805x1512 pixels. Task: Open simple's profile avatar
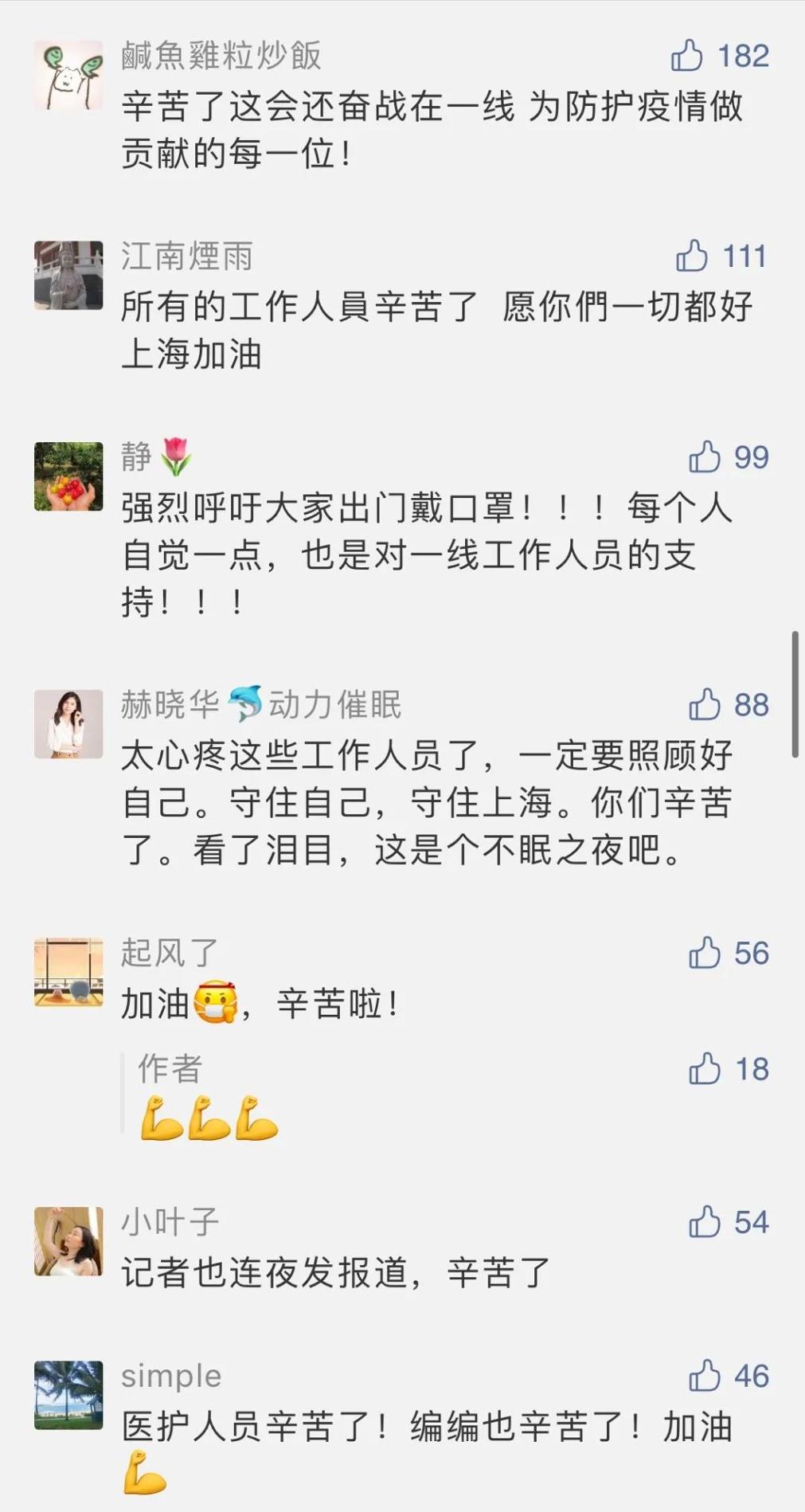pyautogui.click(x=68, y=1395)
